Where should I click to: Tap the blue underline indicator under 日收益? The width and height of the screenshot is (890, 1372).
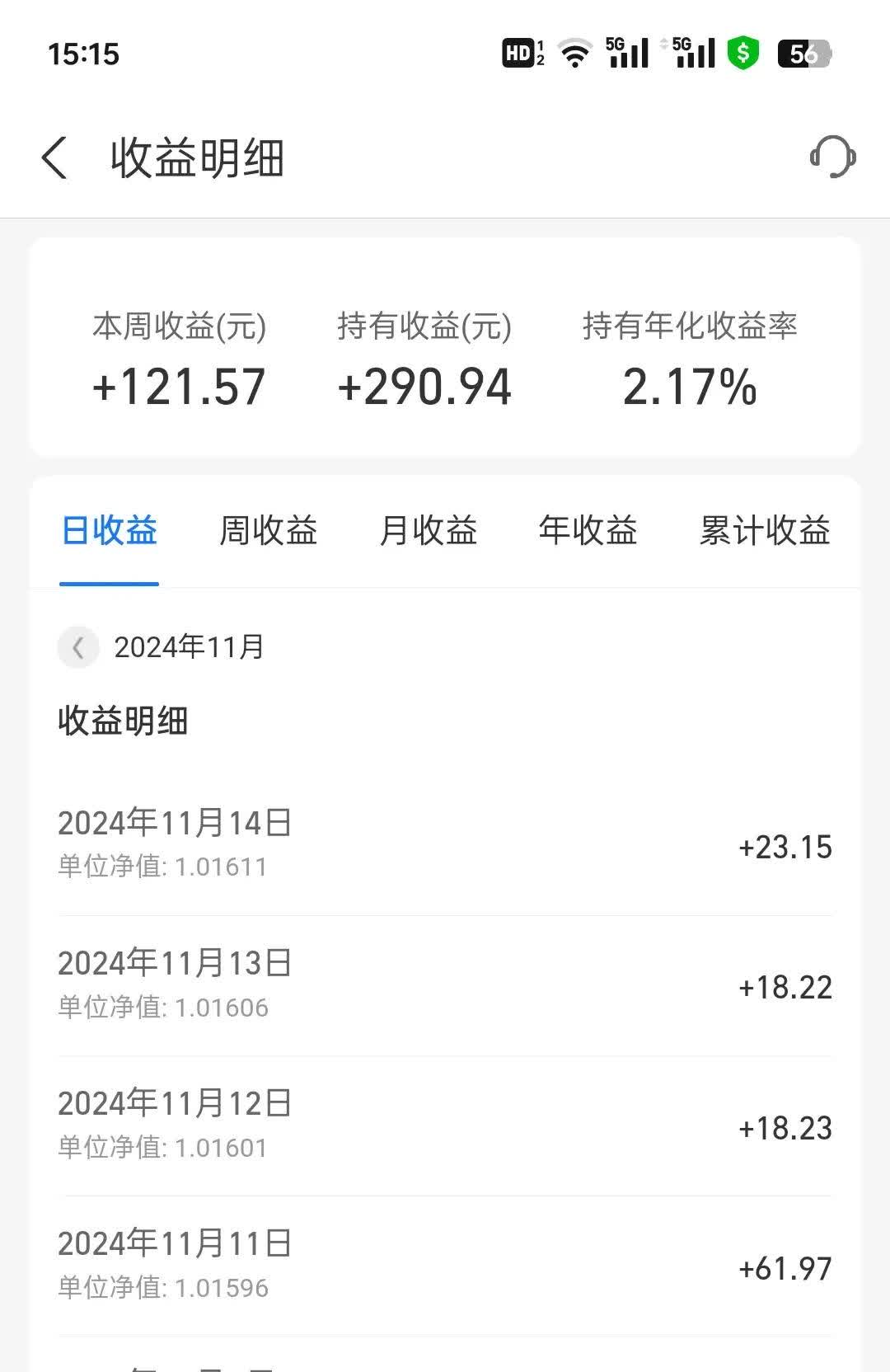[x=109, y=584]
